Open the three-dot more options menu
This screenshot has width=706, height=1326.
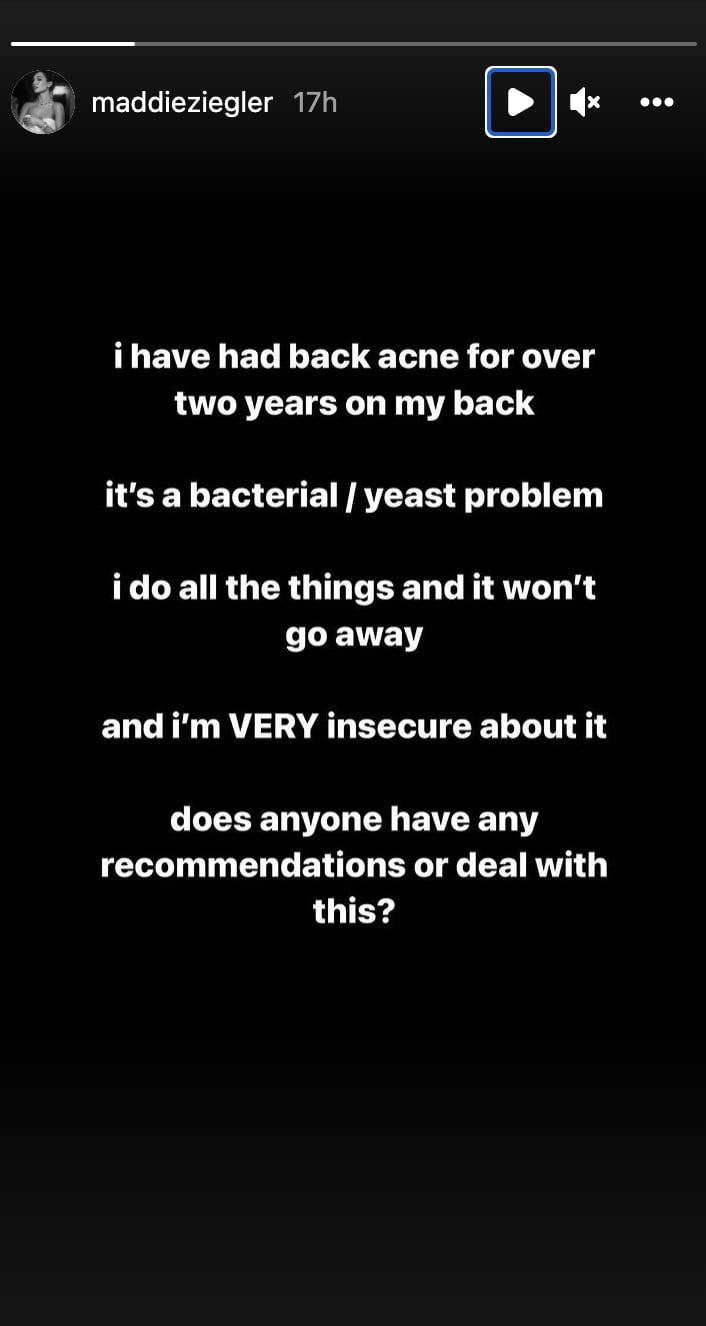pyautogui.click(x=657, y=102)
